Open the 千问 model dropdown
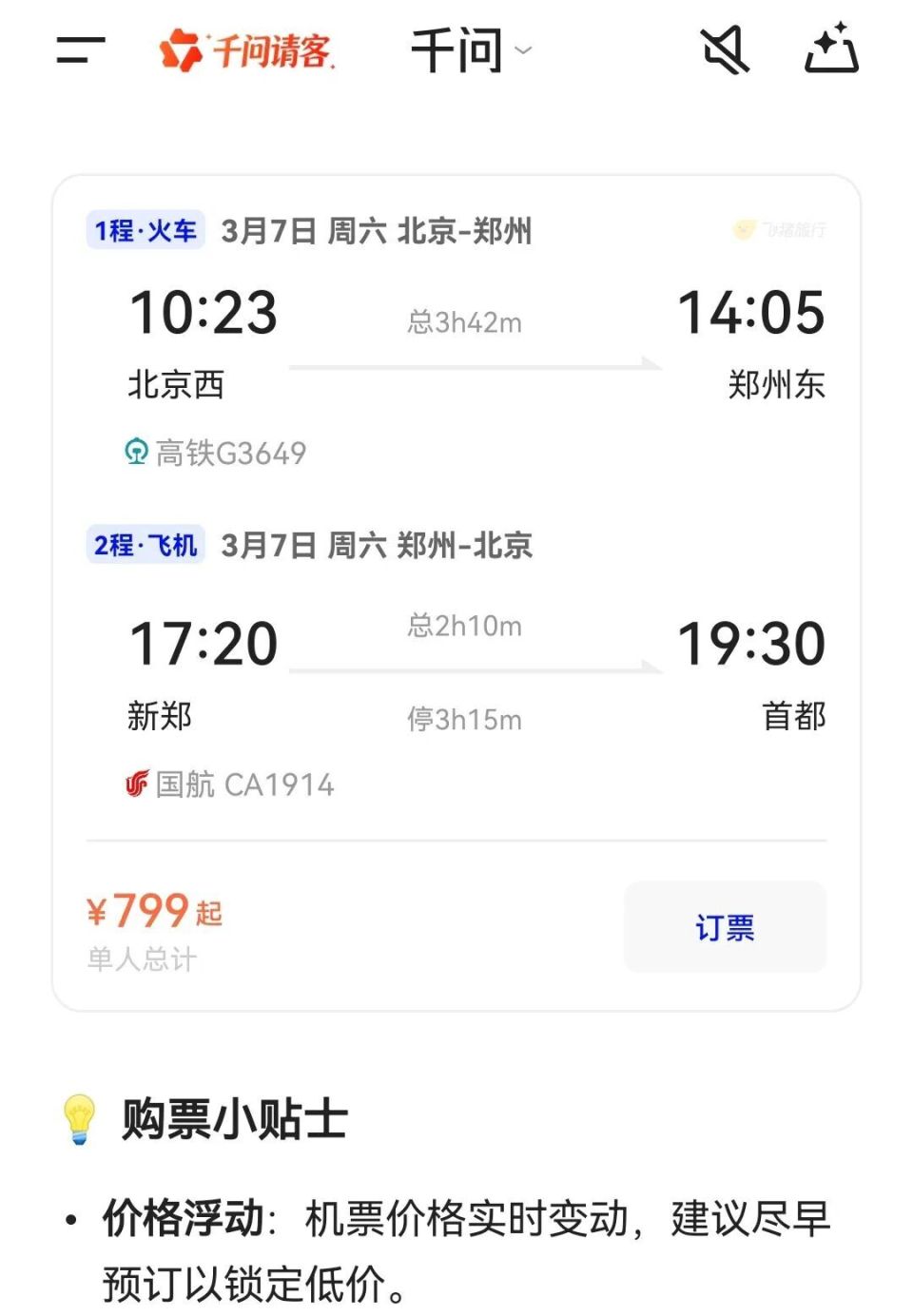Screen dimensions: 913x1316 [x=471, y=49]
